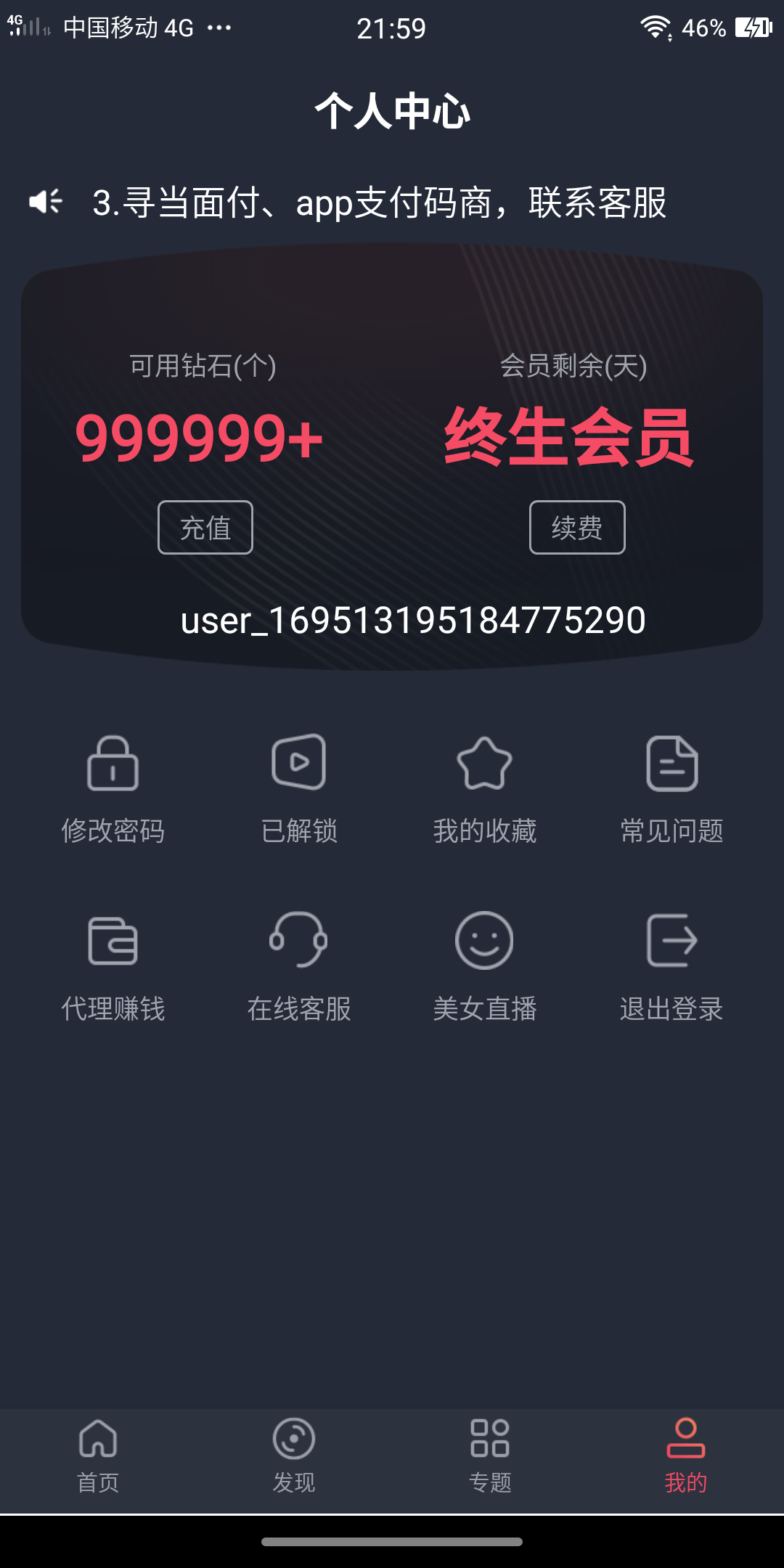Viewport: 784px width, 1568px height.
Task: Open 修改密码 to change password
Action: tap(113, 790)
